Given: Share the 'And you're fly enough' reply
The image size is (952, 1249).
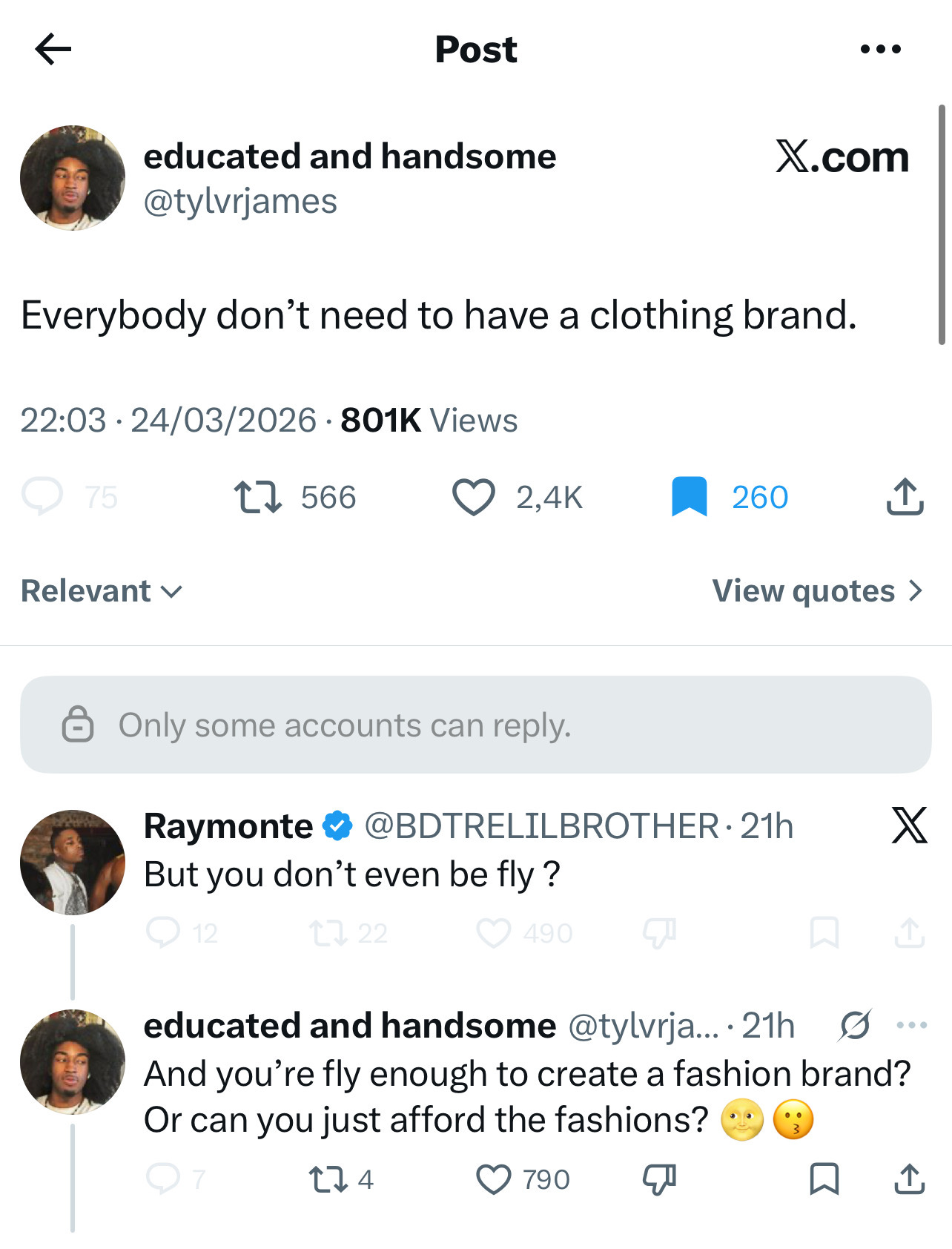Looking at the screenshot, I should coord(909,1179).
